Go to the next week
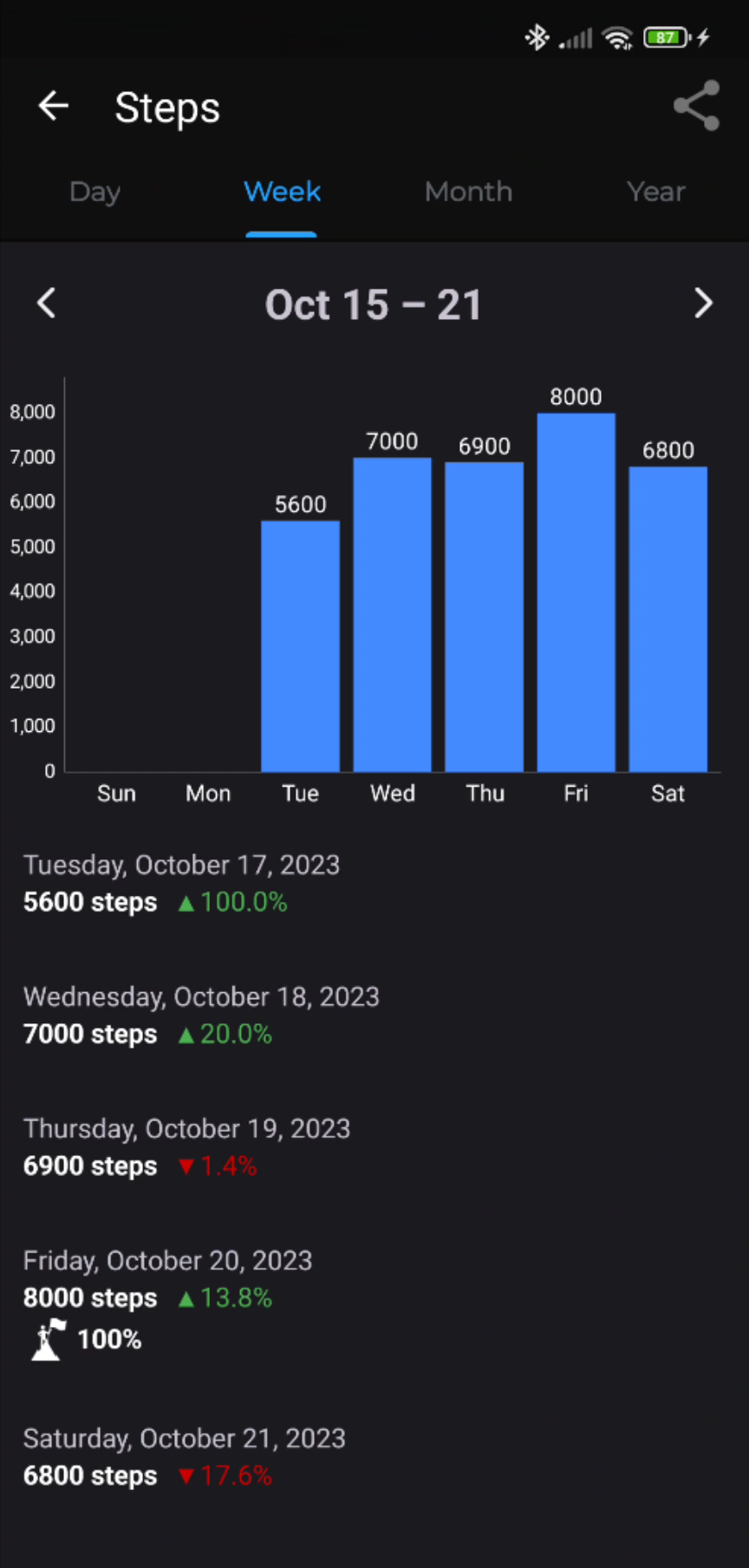The image size is (749, 1568). coord(703,304)
